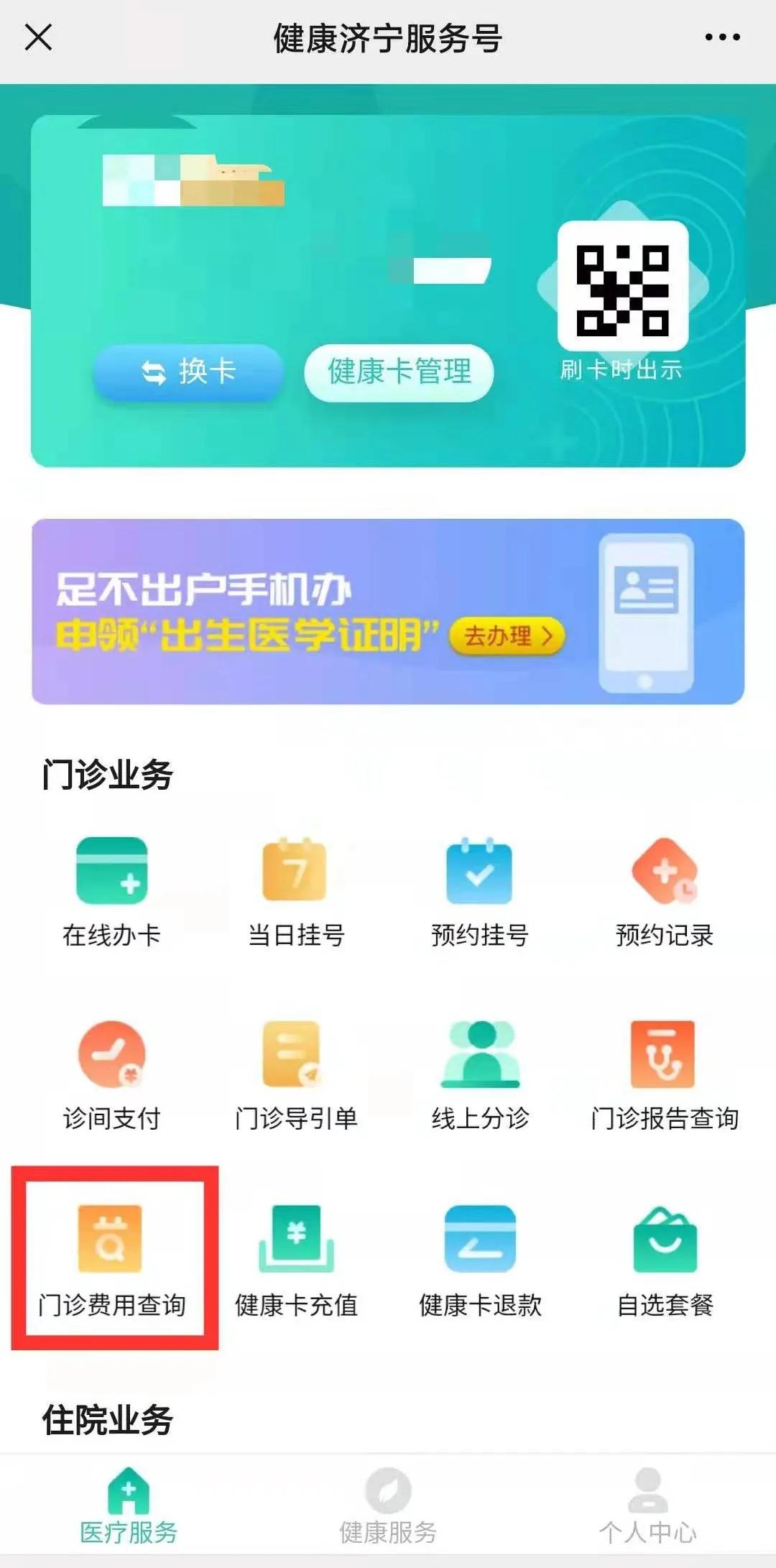Viewport: 776px width, 1568px height.
Task: Open 在线办卡
Action: (111, 891)
